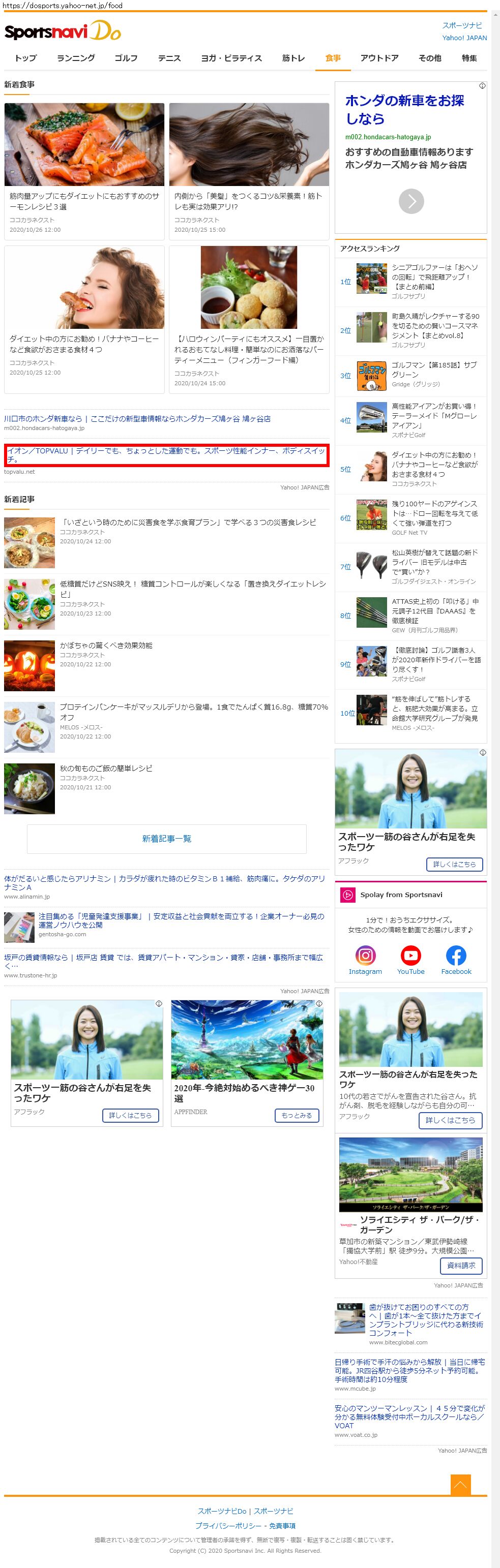The height and width of the screenshot is (1568, 500).
Task: Open the 秋の旬ものご飯の簡単レシピ article
Action: point(106,768)
